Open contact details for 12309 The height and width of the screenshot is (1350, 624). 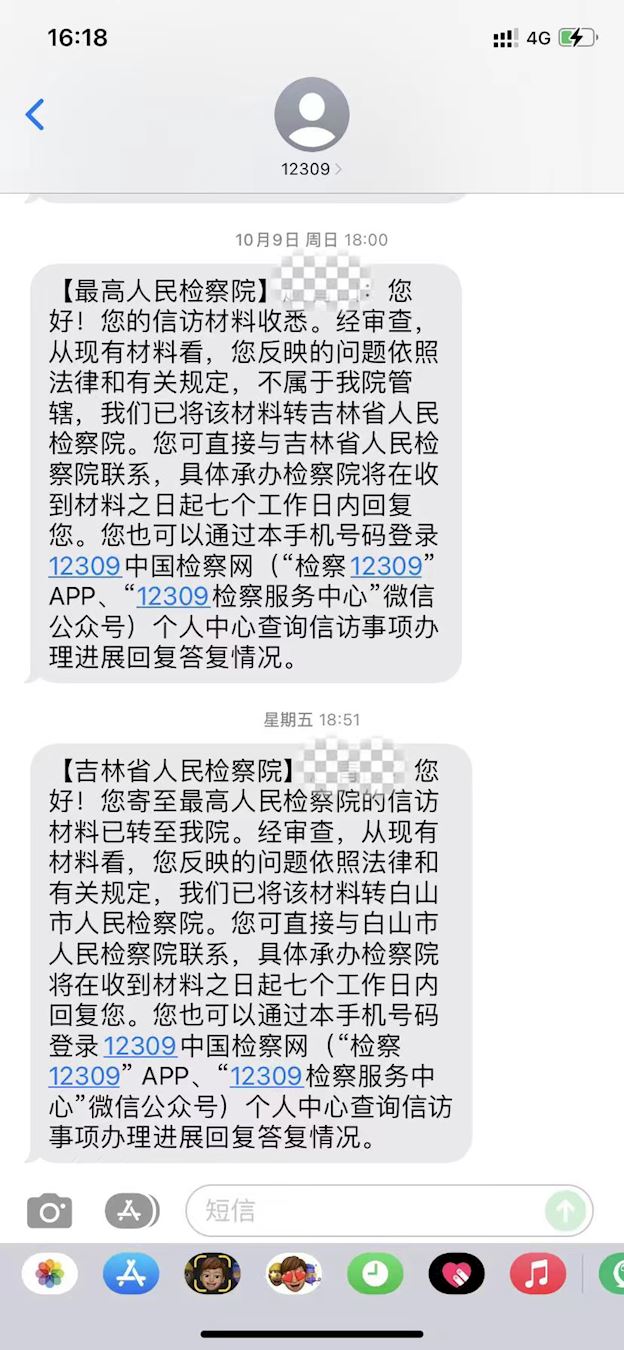click(x=311, y=126)
